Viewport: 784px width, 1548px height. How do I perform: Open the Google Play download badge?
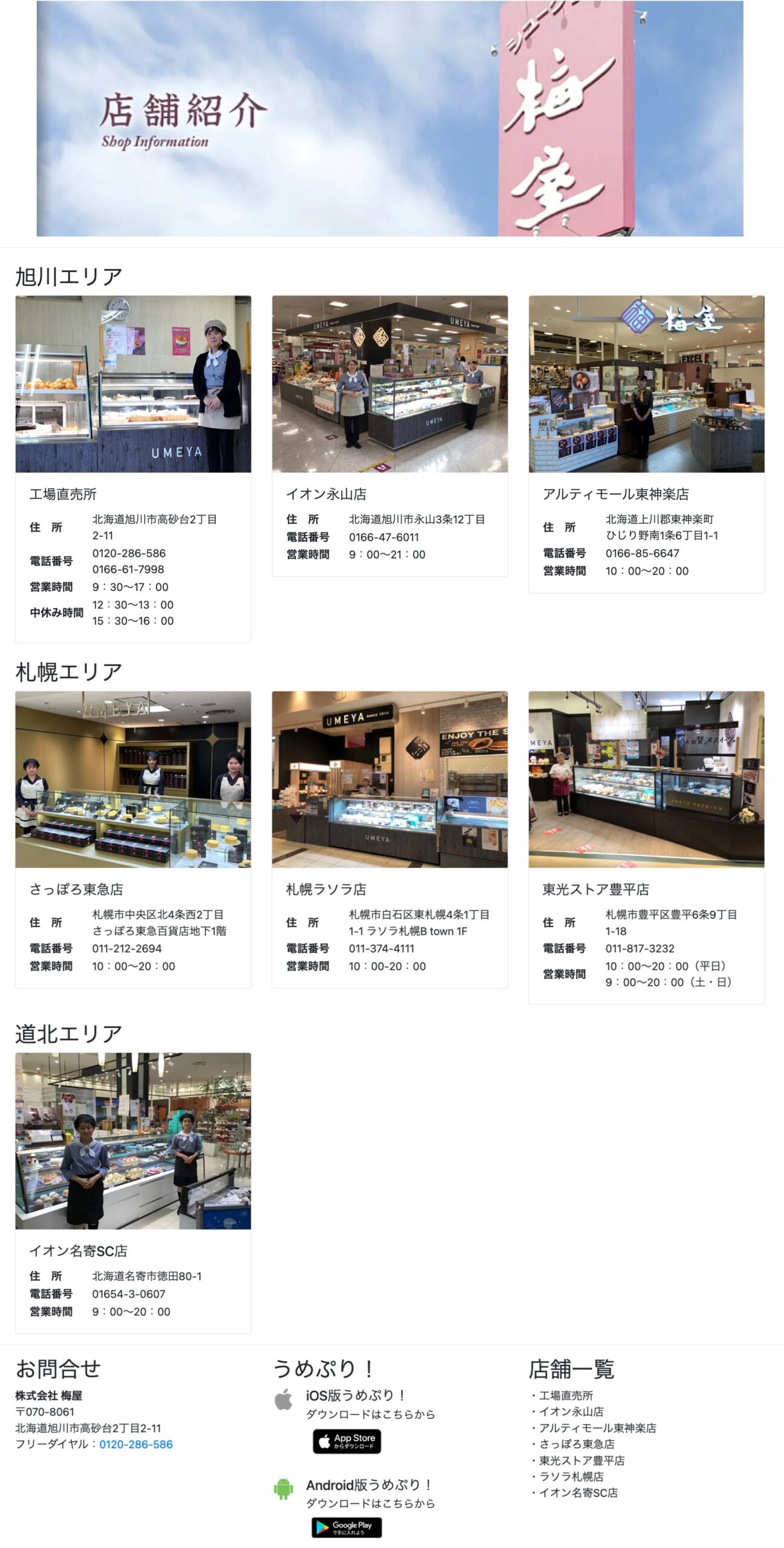346,1527
